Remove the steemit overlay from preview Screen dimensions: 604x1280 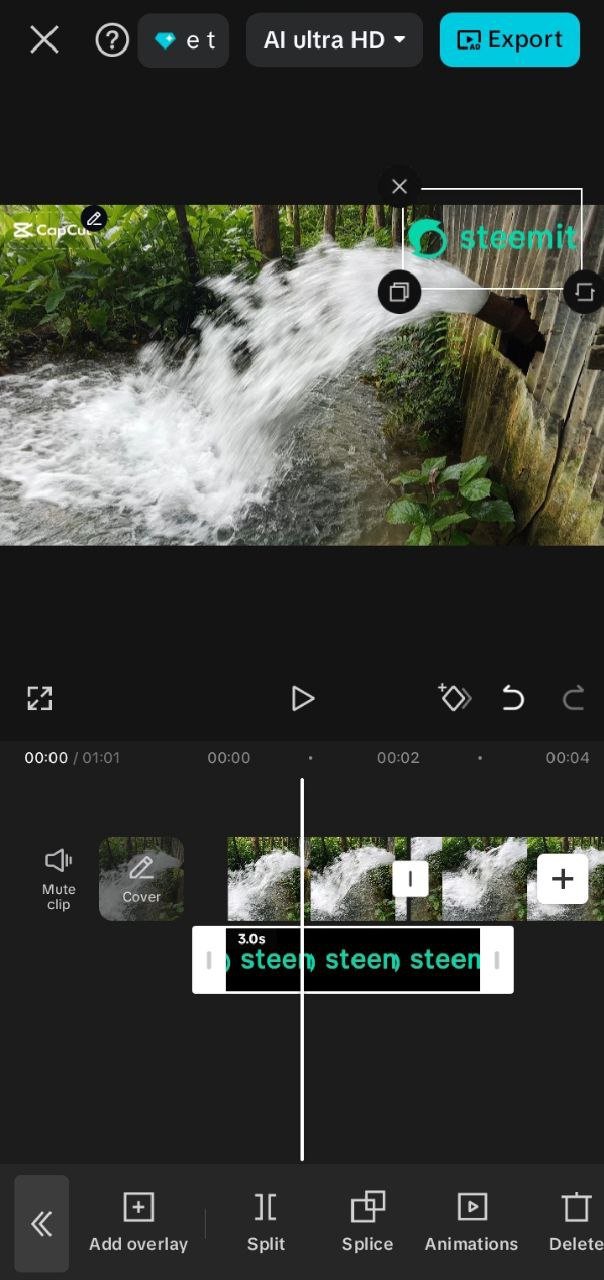tap(399, 186)
